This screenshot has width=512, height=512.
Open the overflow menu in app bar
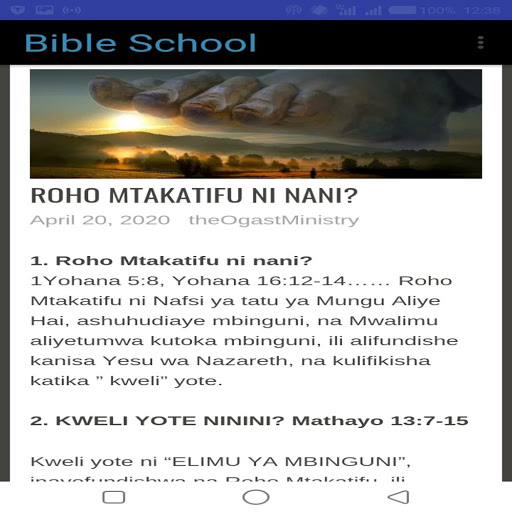click(x=480, y=43)
